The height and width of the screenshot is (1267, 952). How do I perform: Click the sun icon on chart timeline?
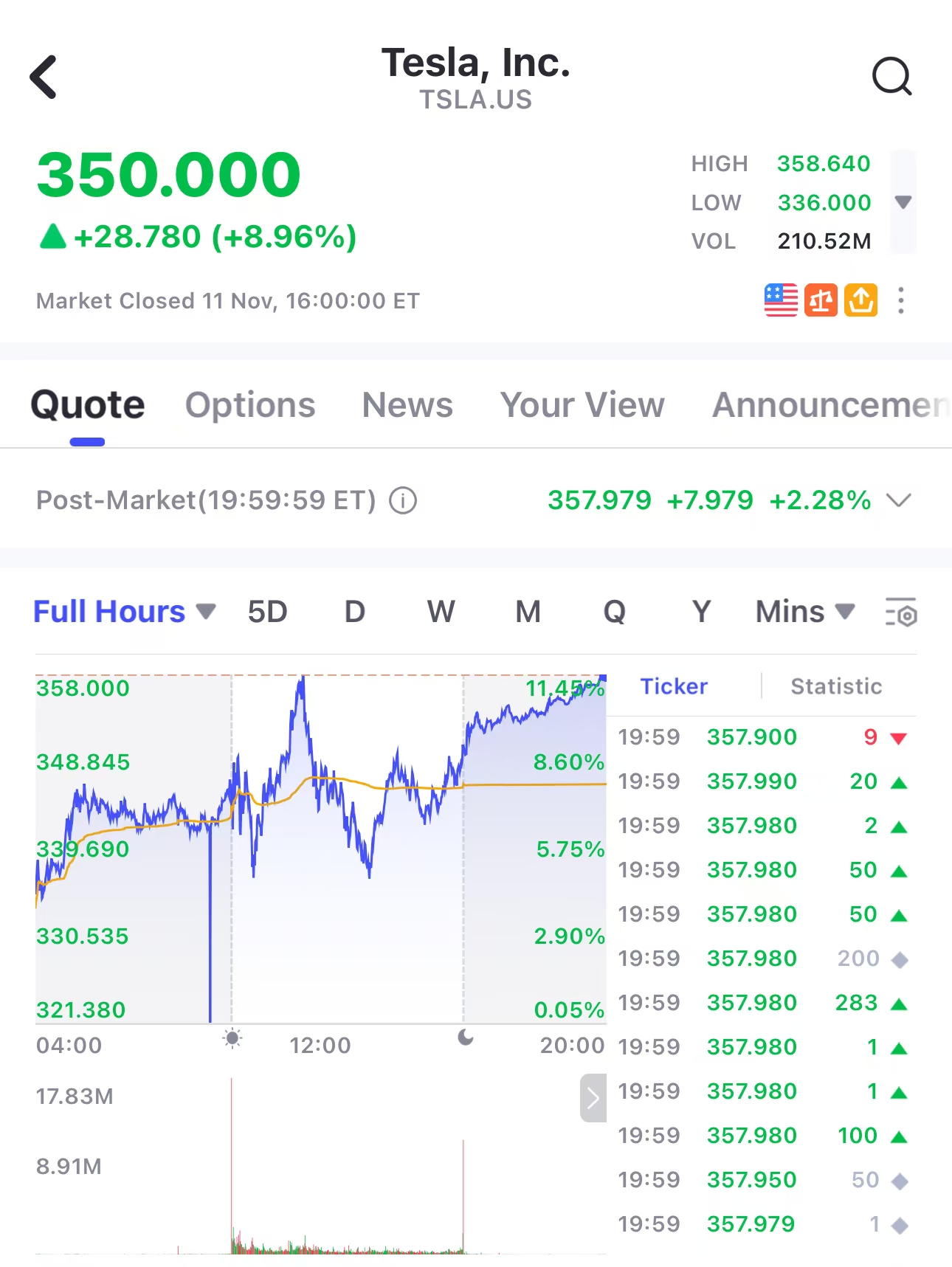tap(232, 1038)
